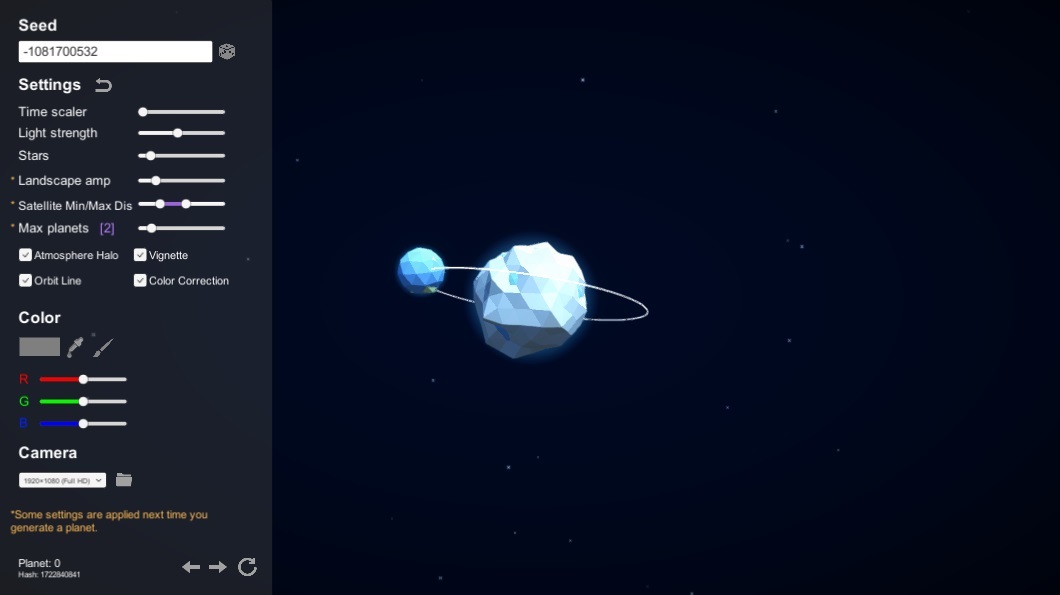Tap the Stars slider
This screenshot has height=595, width=1060.
(181, 156)
